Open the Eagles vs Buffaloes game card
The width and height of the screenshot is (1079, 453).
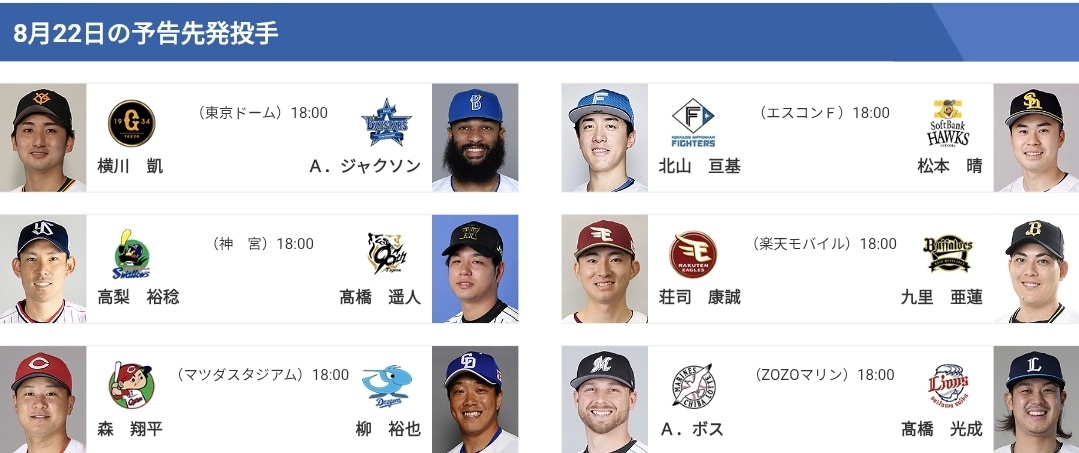[x=820, y=269]
